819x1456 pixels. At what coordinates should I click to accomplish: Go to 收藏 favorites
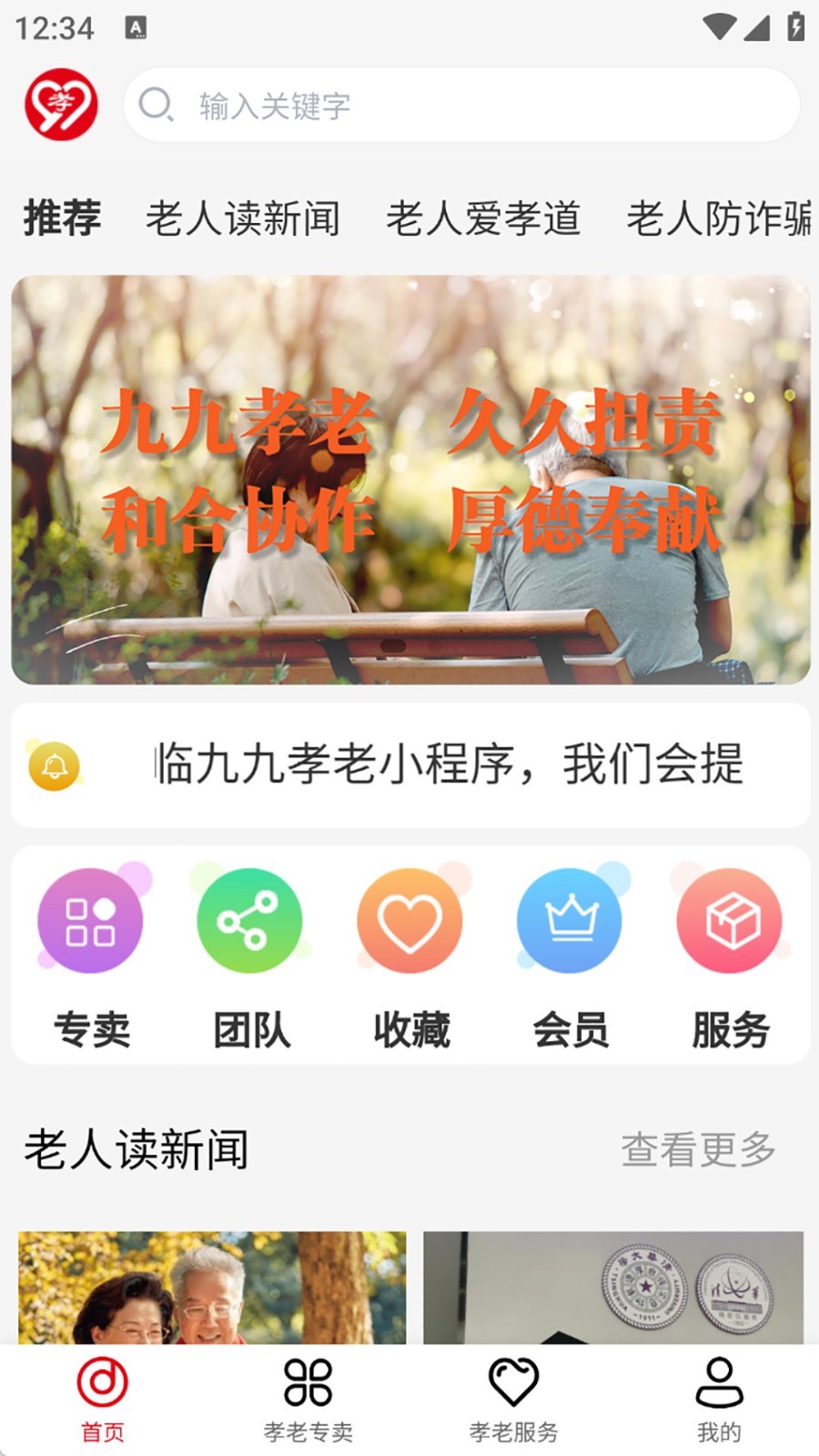410,957
